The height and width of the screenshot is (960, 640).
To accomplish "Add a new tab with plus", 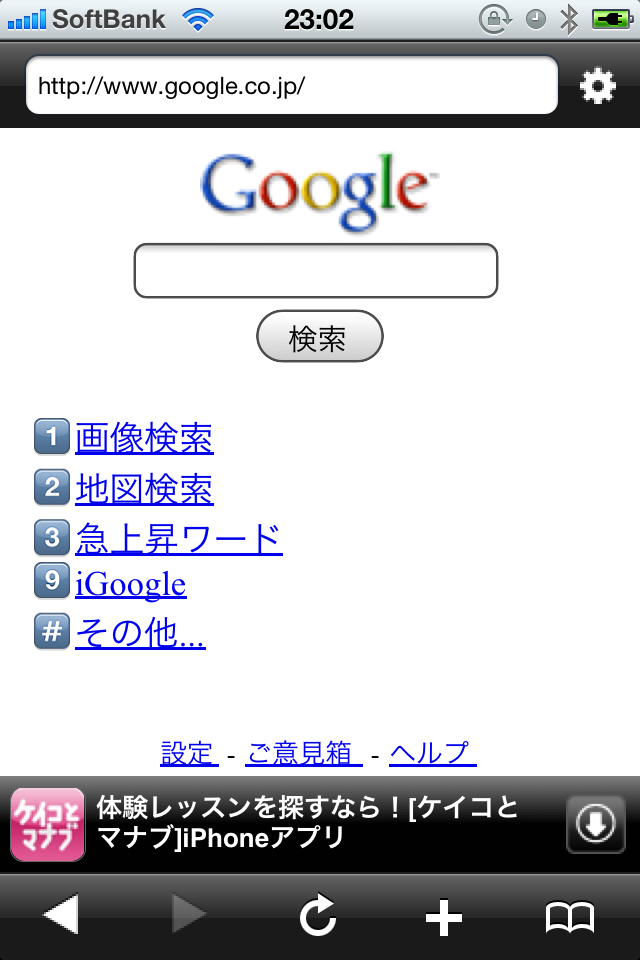I will (x=443, y=916).
